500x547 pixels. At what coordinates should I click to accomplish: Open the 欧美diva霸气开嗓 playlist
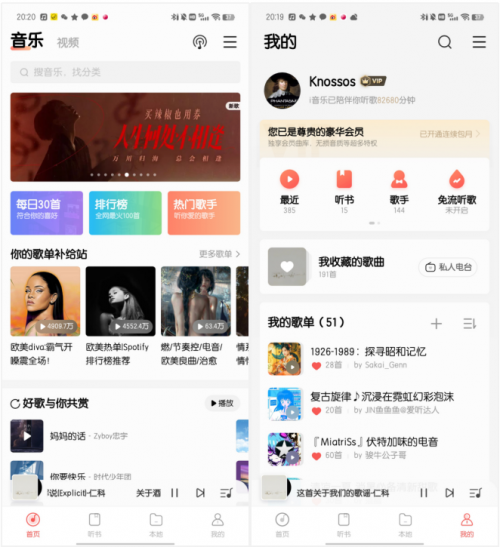point(45,316)
